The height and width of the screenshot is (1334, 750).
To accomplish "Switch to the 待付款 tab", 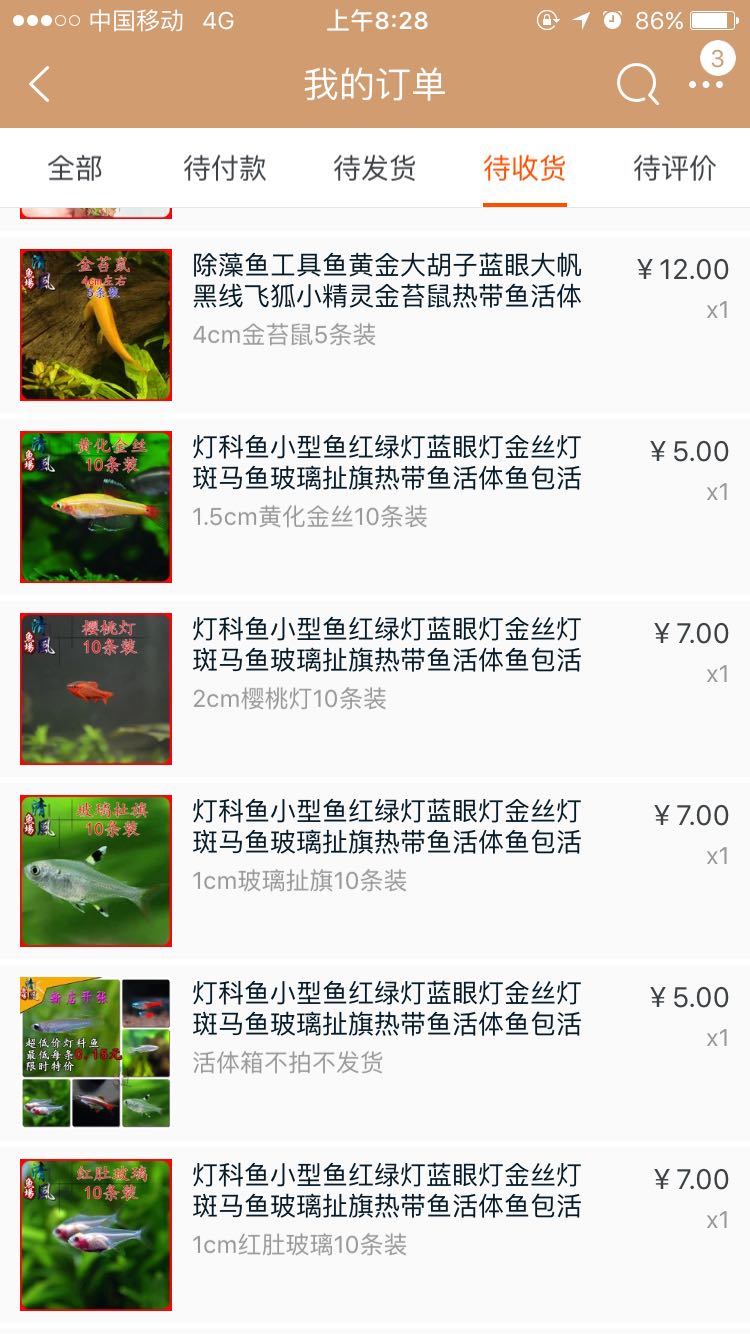I will pyautogui.click(x=225, y=168).
